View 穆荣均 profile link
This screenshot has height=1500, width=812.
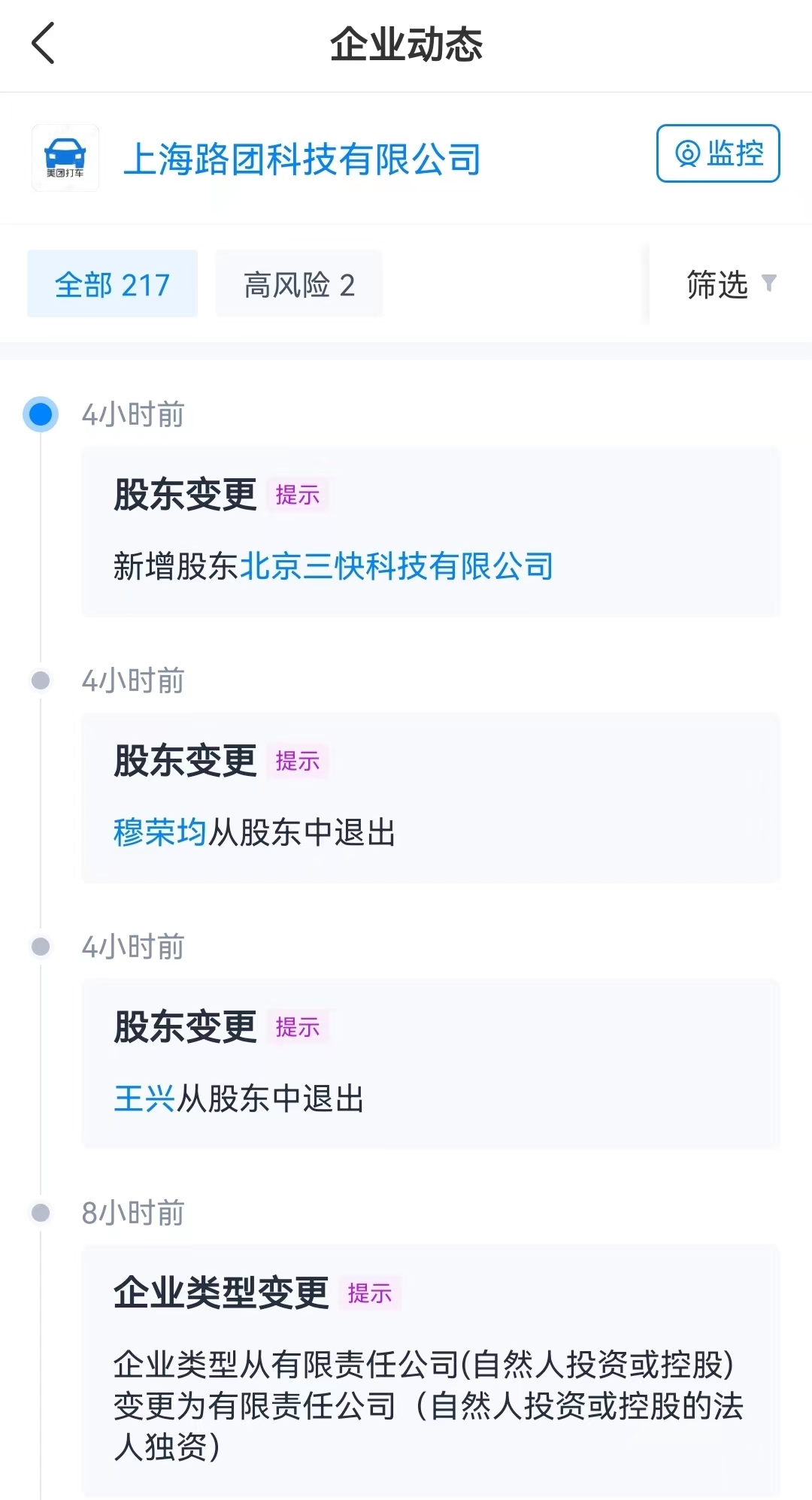click(x=159, y=832)
